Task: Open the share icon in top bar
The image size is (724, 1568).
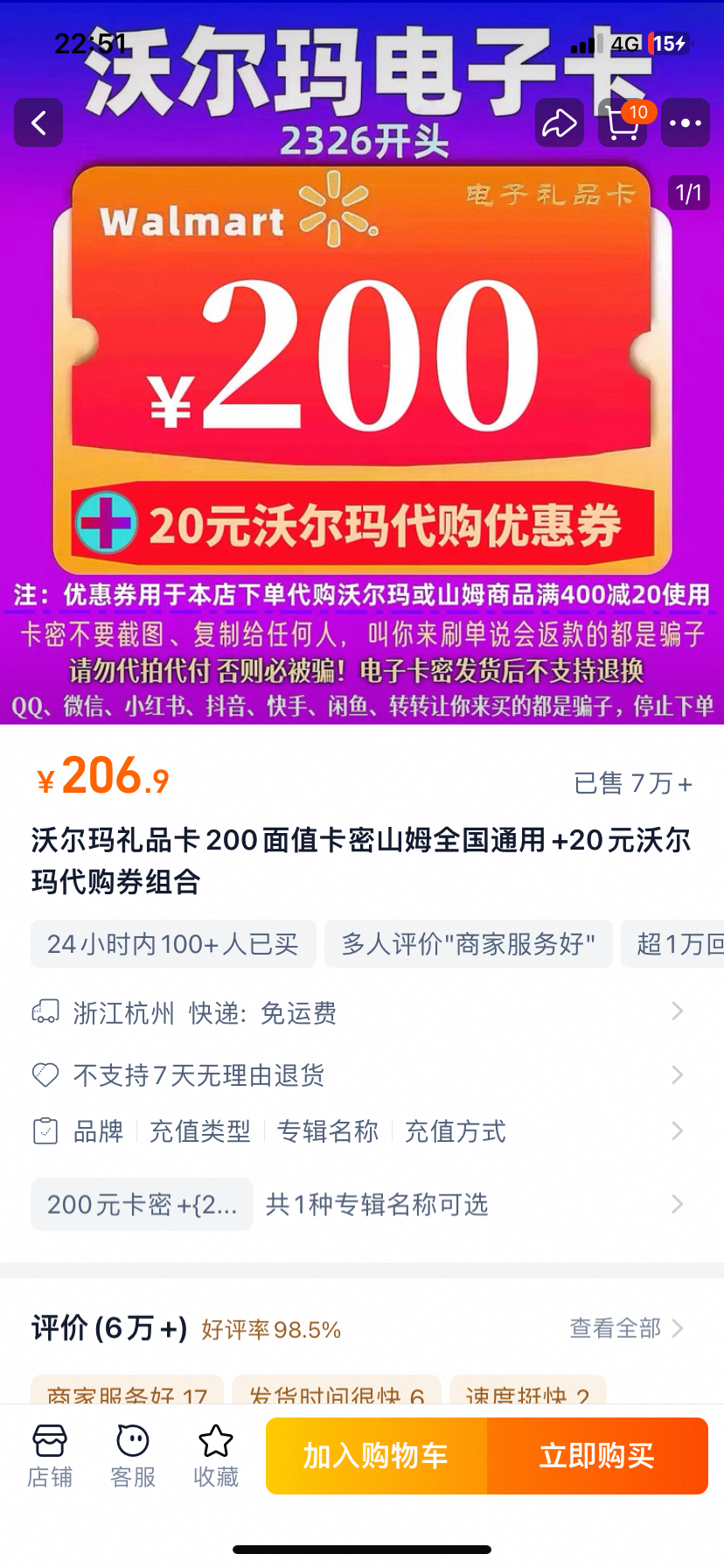Action: 560,122
